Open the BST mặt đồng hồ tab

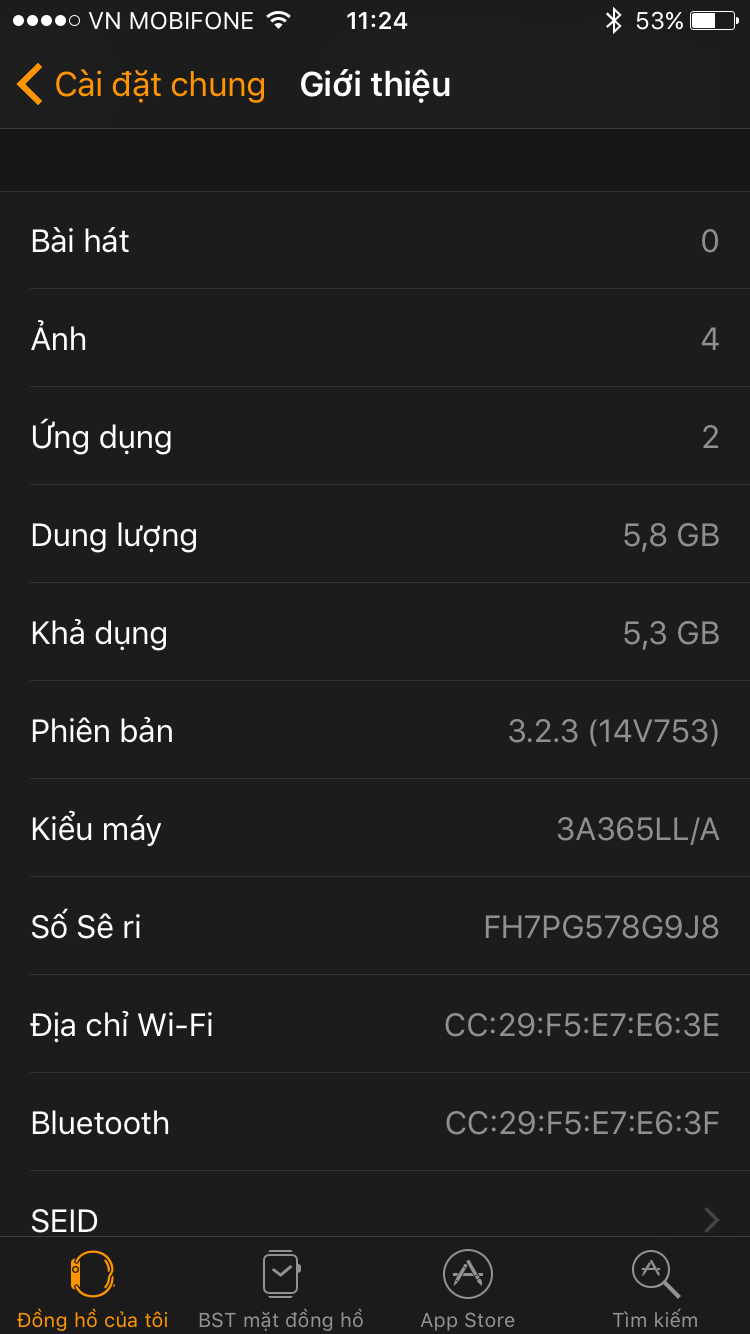pos(281,1289)
